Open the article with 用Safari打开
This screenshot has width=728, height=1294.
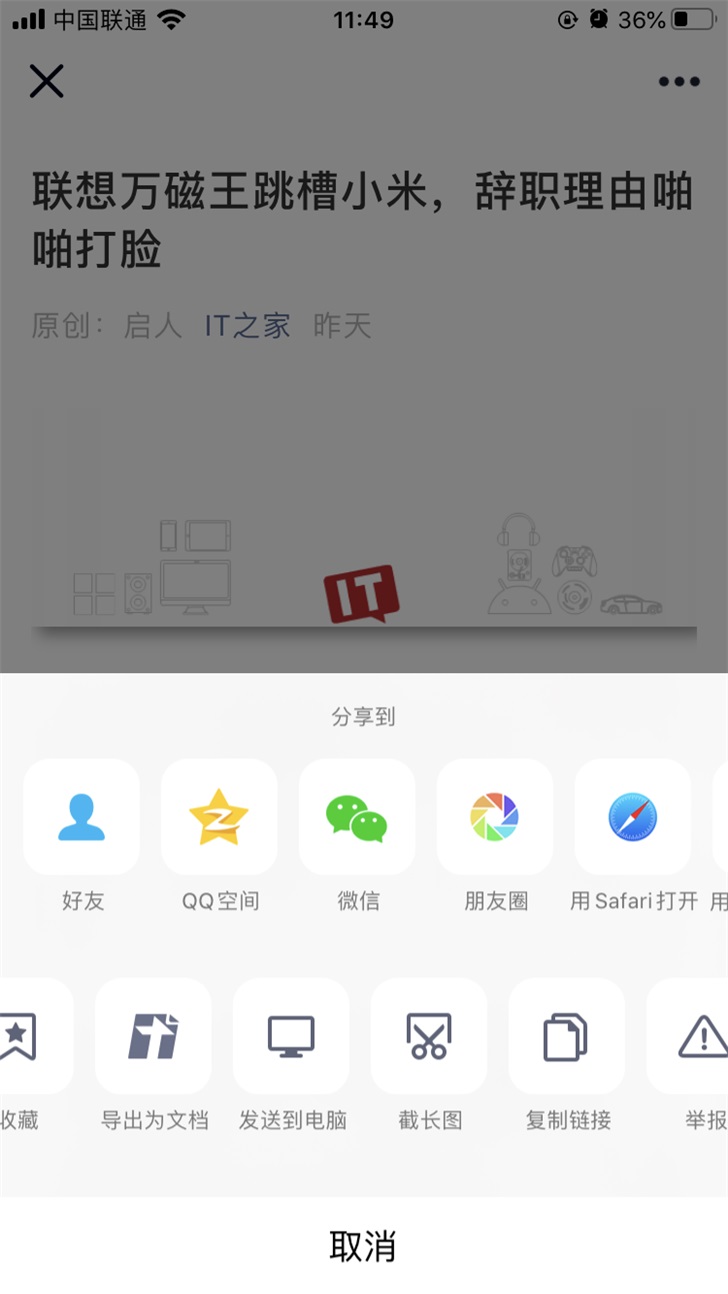tap(633, 817)
